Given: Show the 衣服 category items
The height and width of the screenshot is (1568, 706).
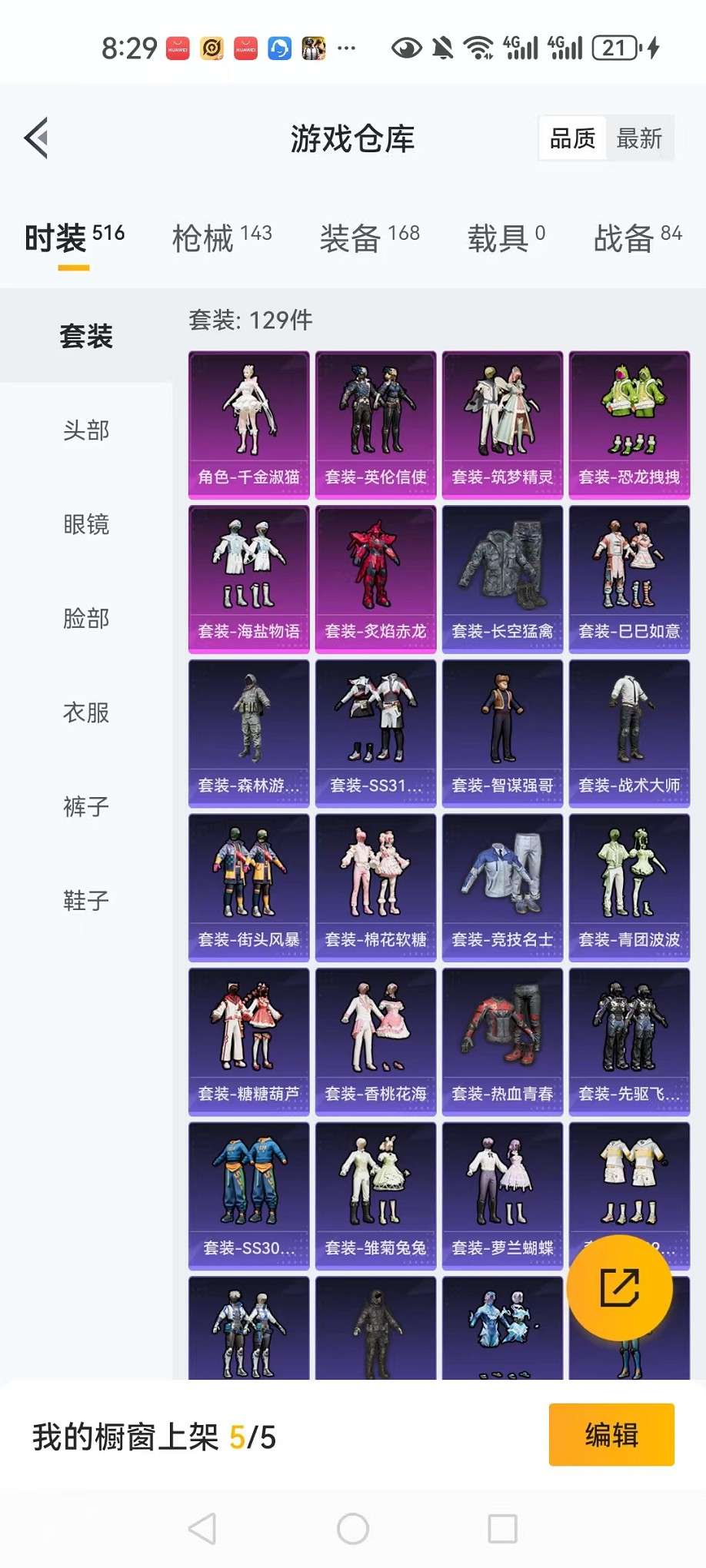Looking at the screenshot, I should click(86, 713).
